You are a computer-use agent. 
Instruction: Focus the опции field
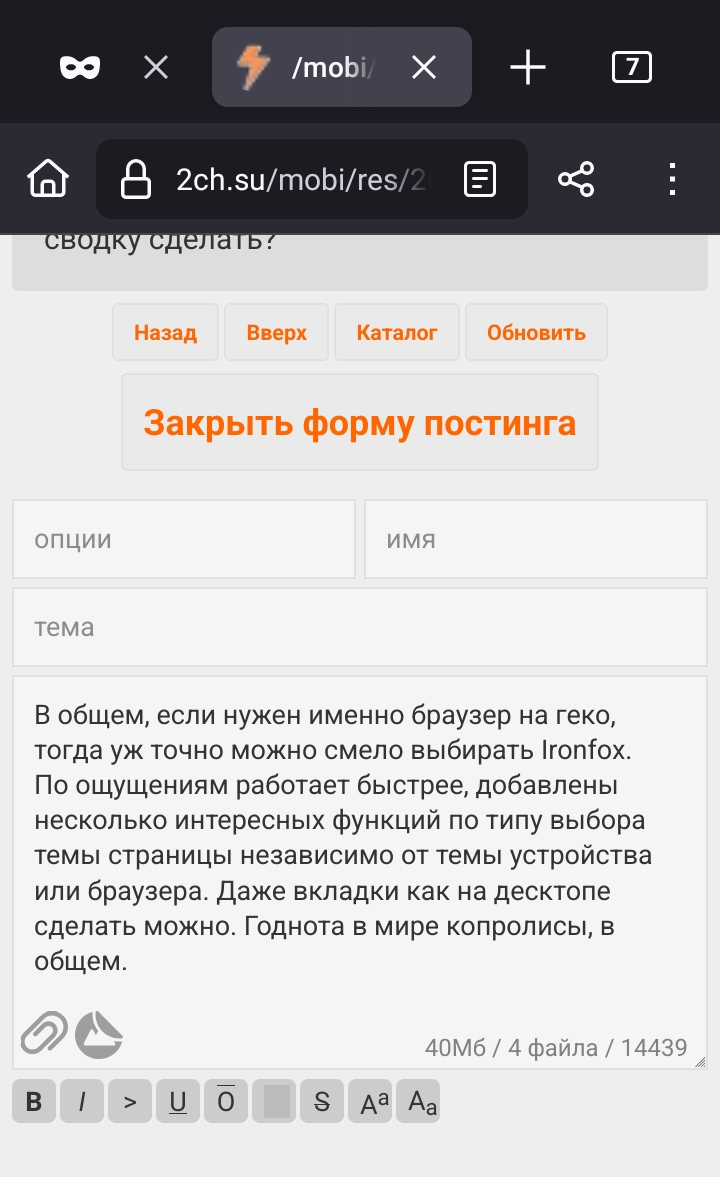(184, 539)
